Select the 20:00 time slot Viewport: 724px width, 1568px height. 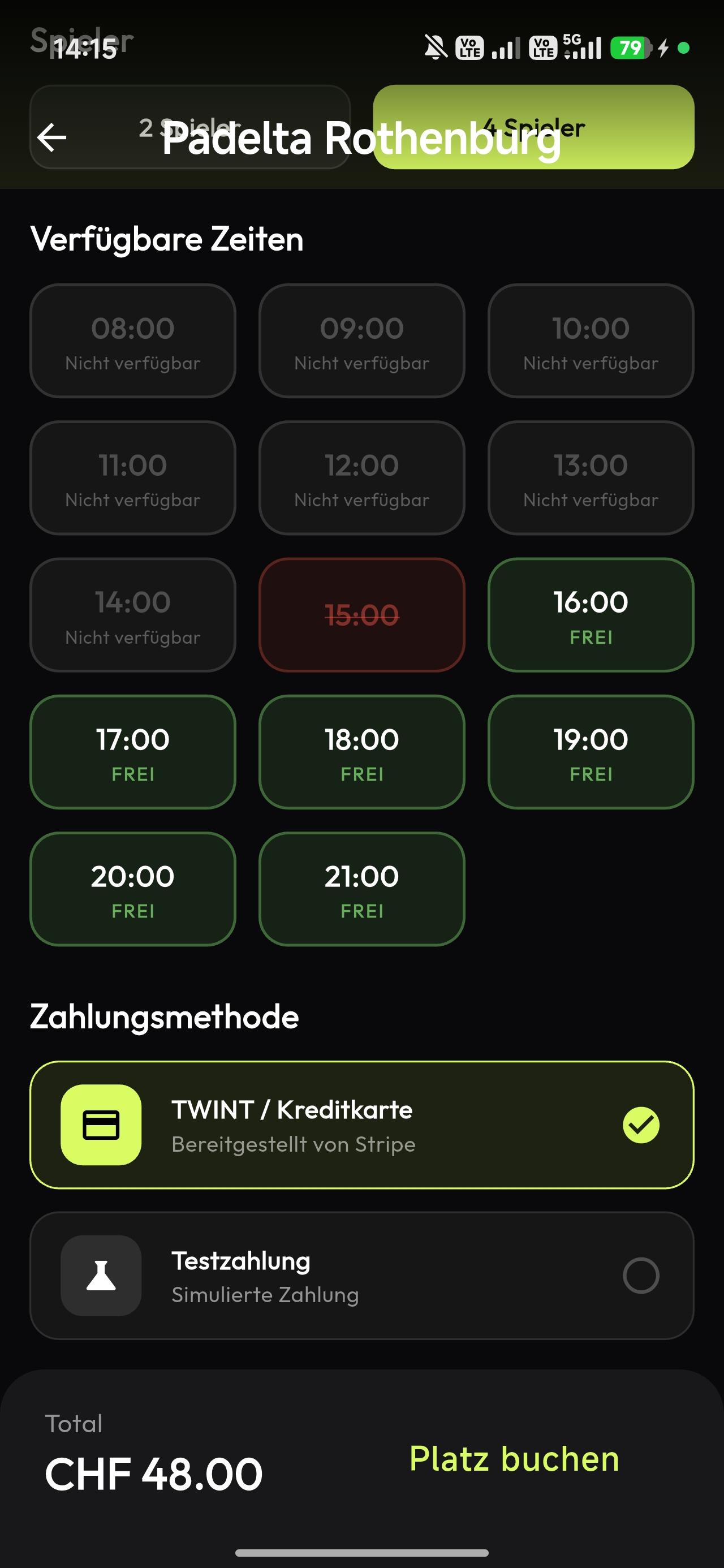132,889
